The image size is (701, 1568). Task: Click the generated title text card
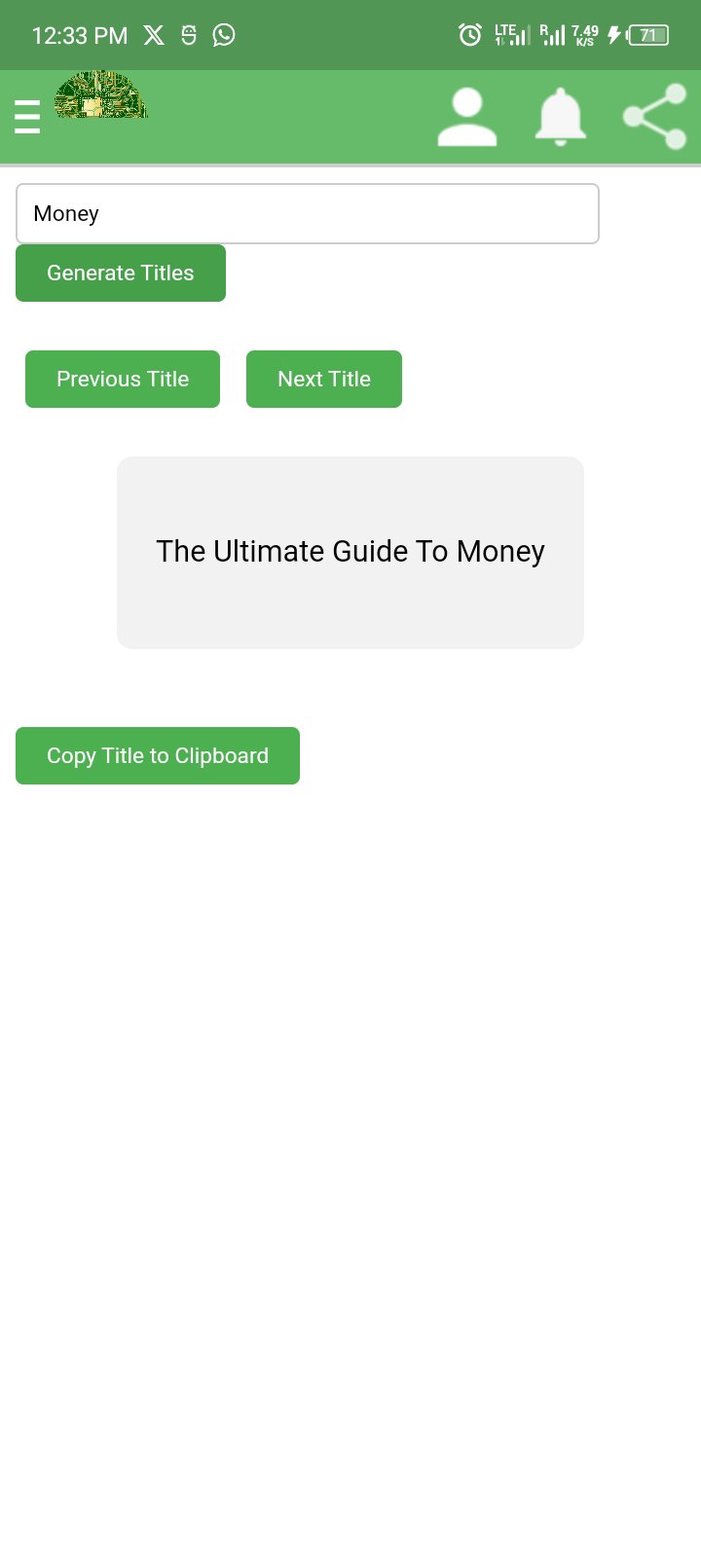pyautogui.click(x=350, y=551)
